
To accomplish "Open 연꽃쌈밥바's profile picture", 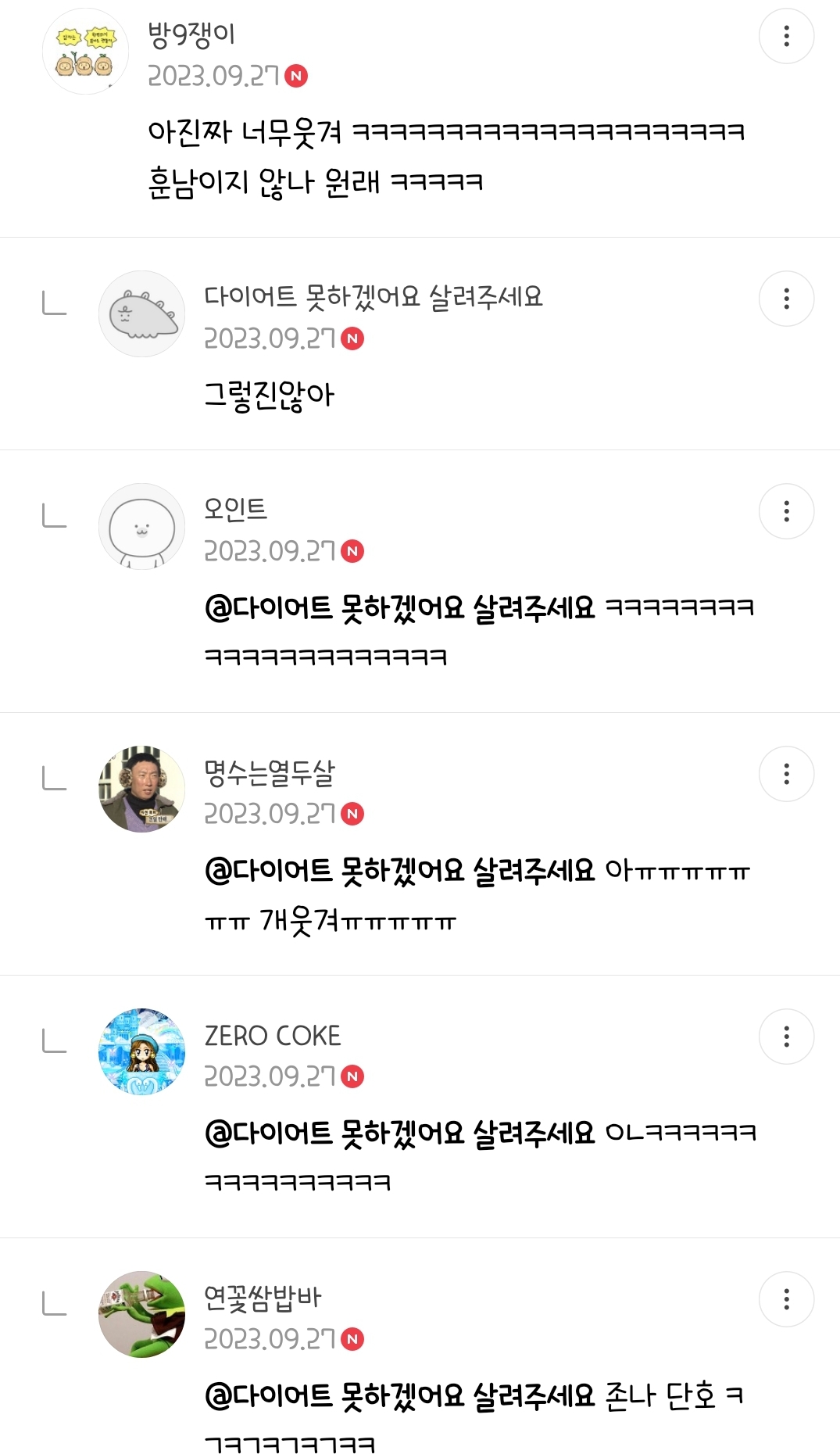I will pos(141,1315).
